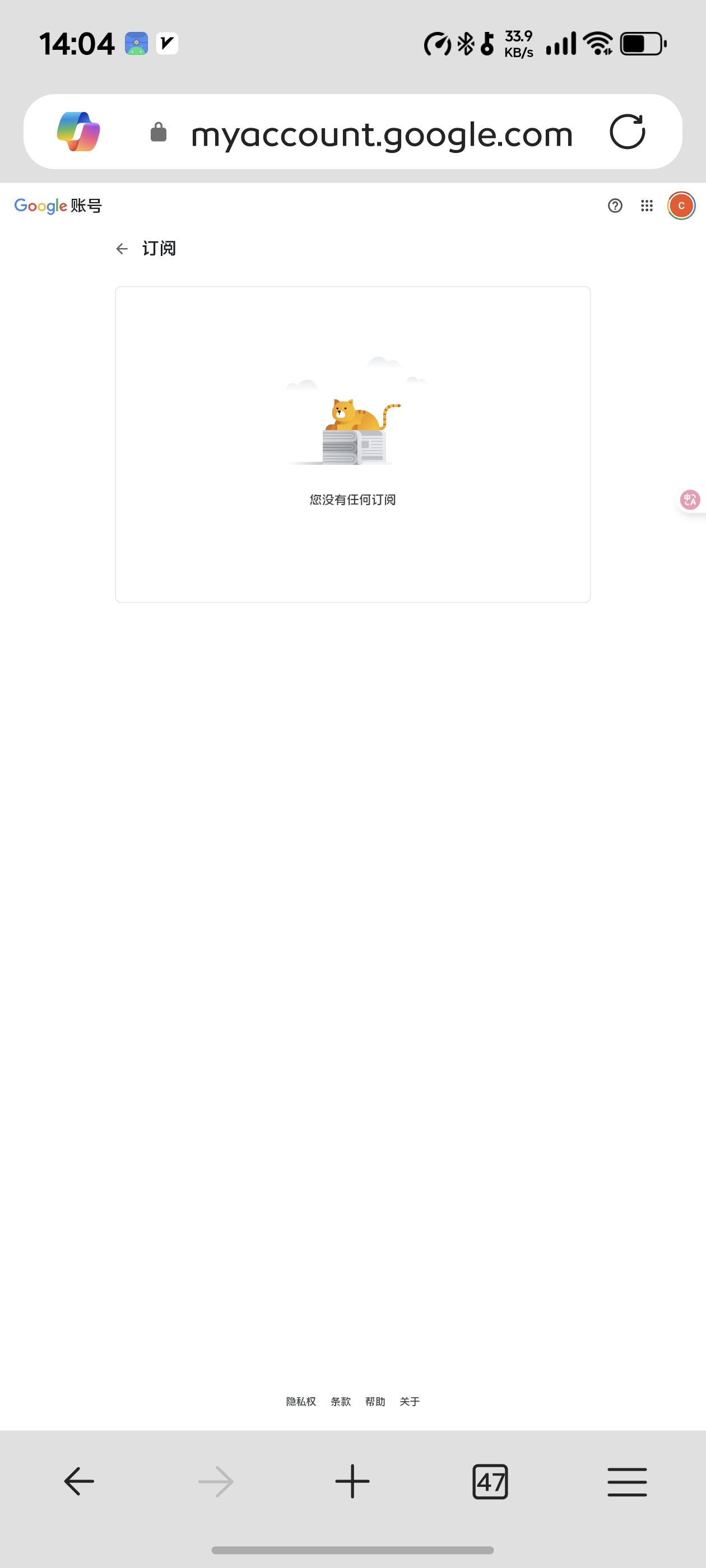Open the 隐私权 footer link
Image resolution: width=706 pixels, height=1568 pixels.
click(x=301, y=1401)
